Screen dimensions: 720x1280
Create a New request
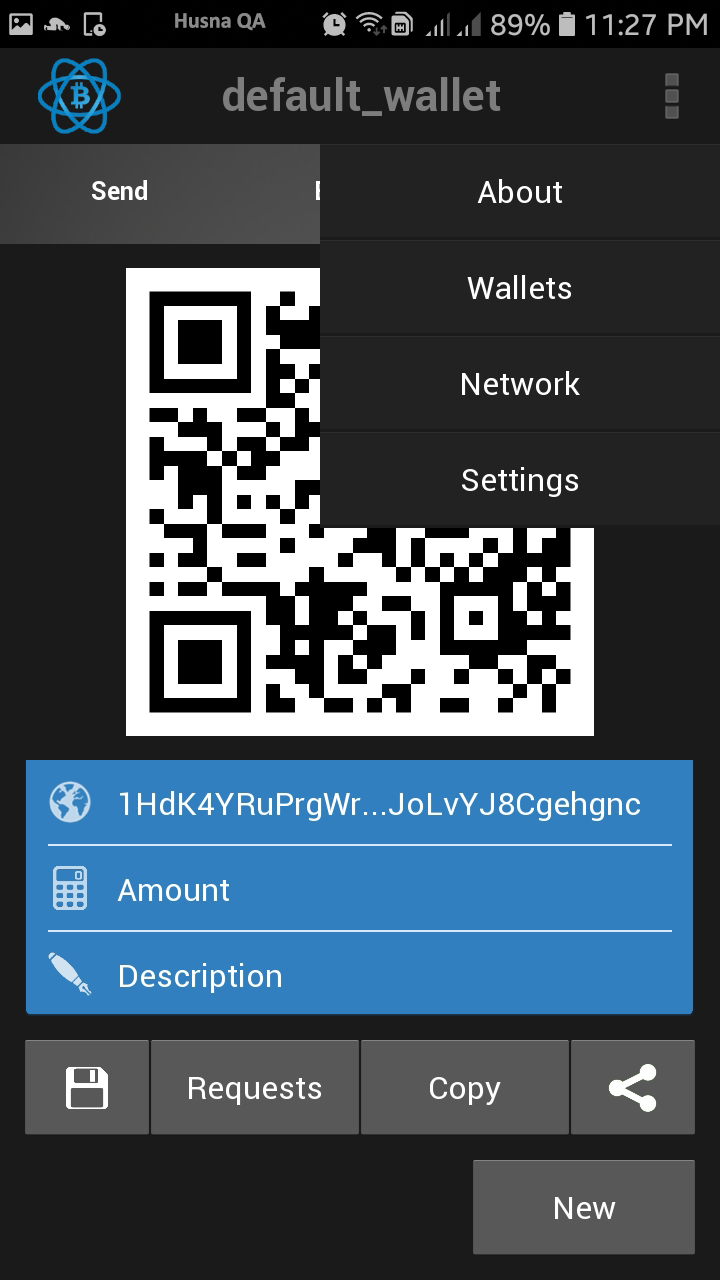click(x=584, y=1208)
